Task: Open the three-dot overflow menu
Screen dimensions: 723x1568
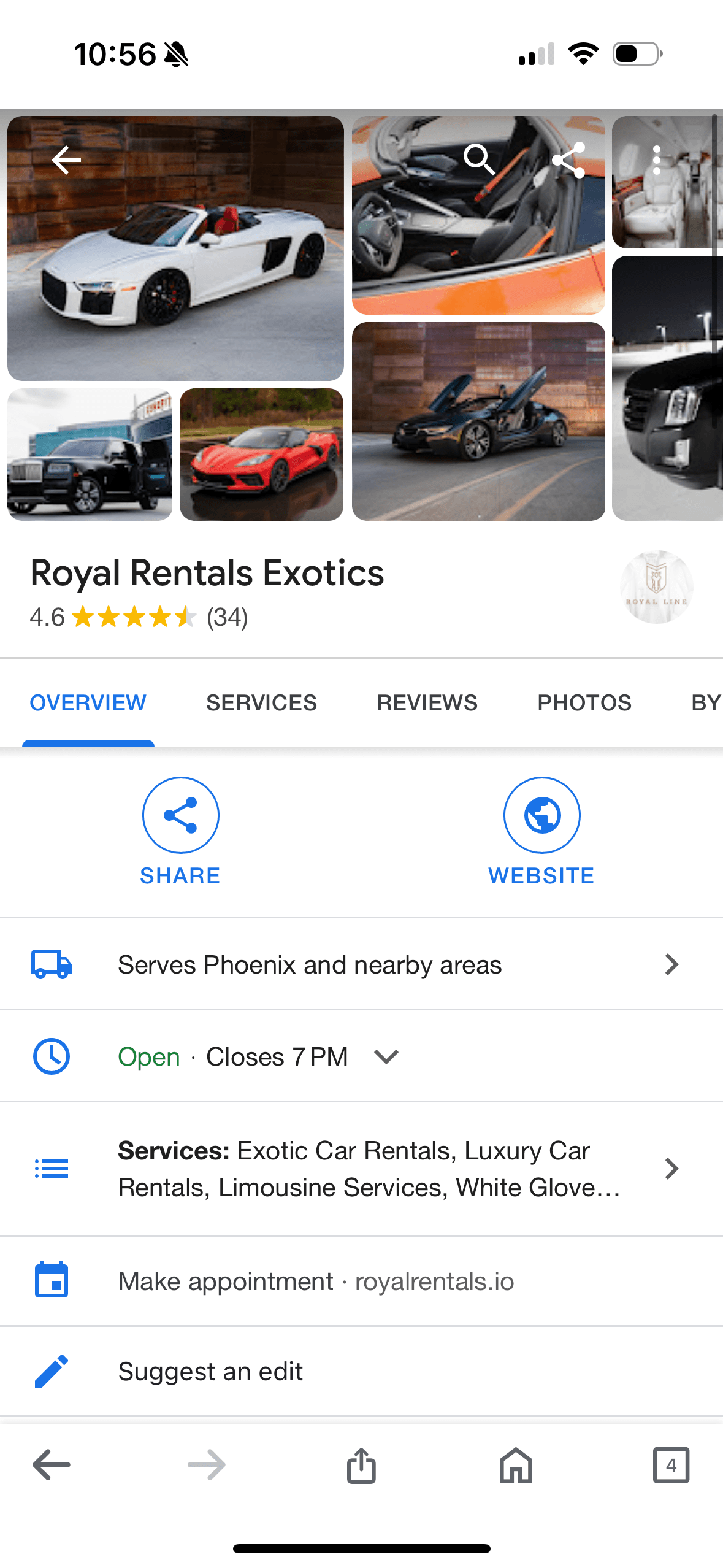Action: click(x=656, y=159)
